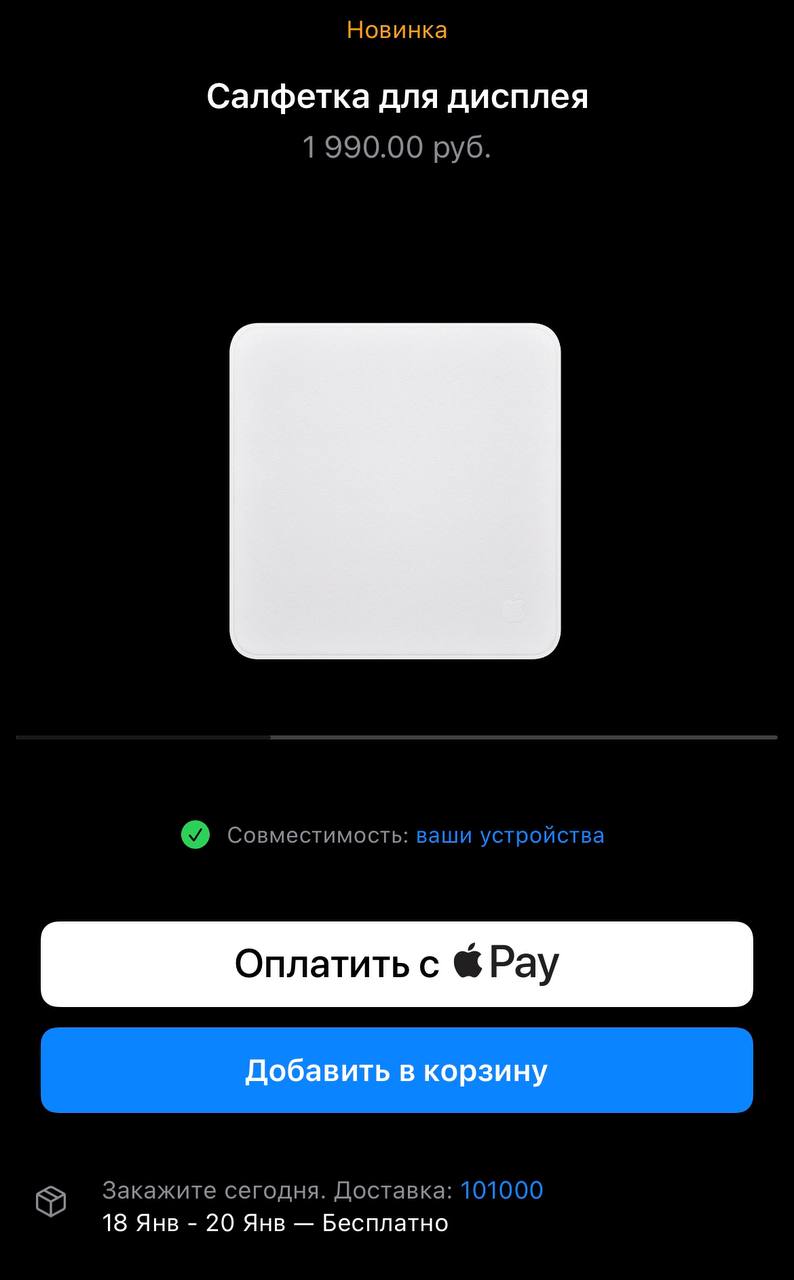The image size is (794, 1280).
Task: Open the display cloth product image
Action: (x=395, y=491)
